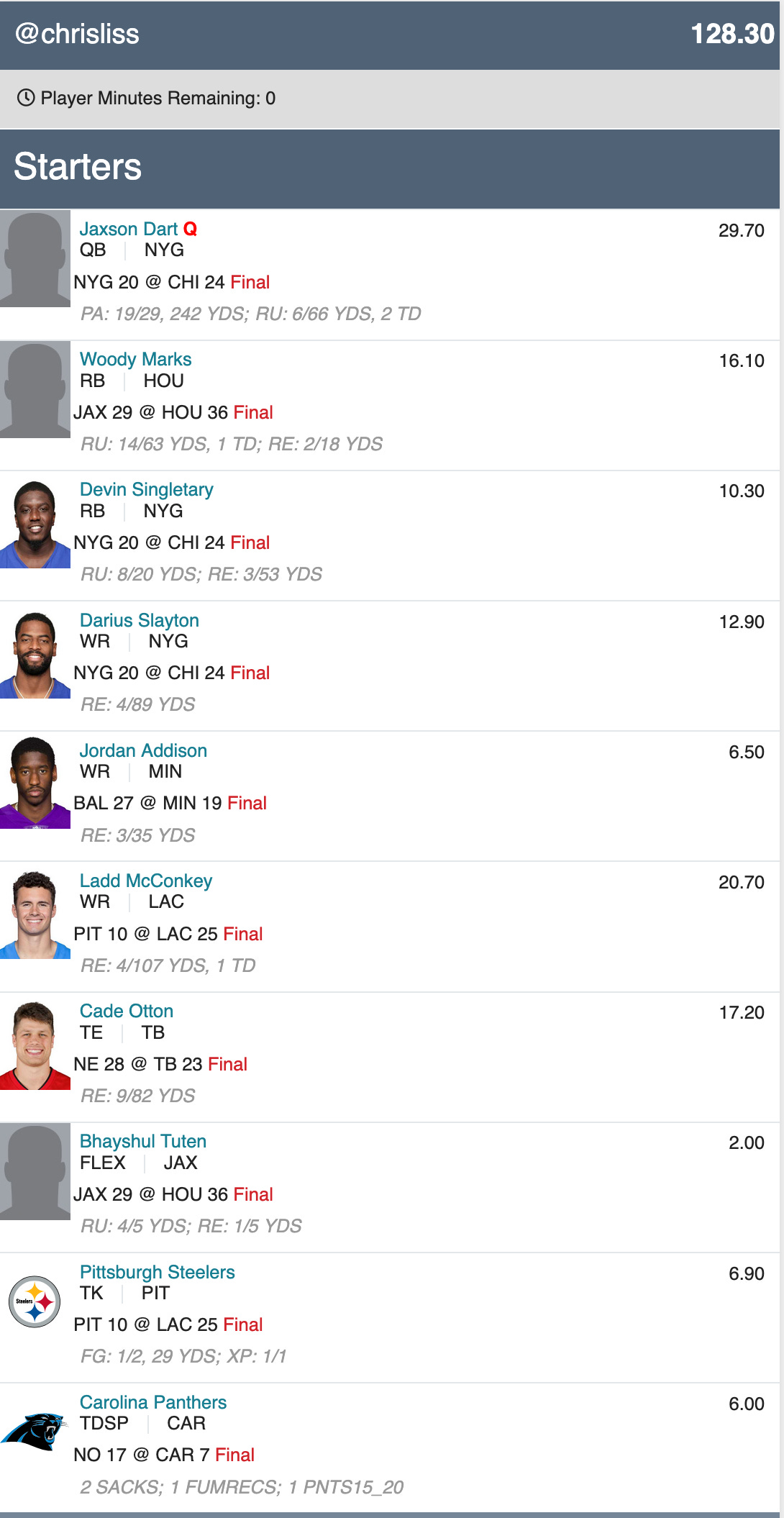Open the Pittsburgh Steelers kicker link
784x1518 pixels.
point(157,1272)
